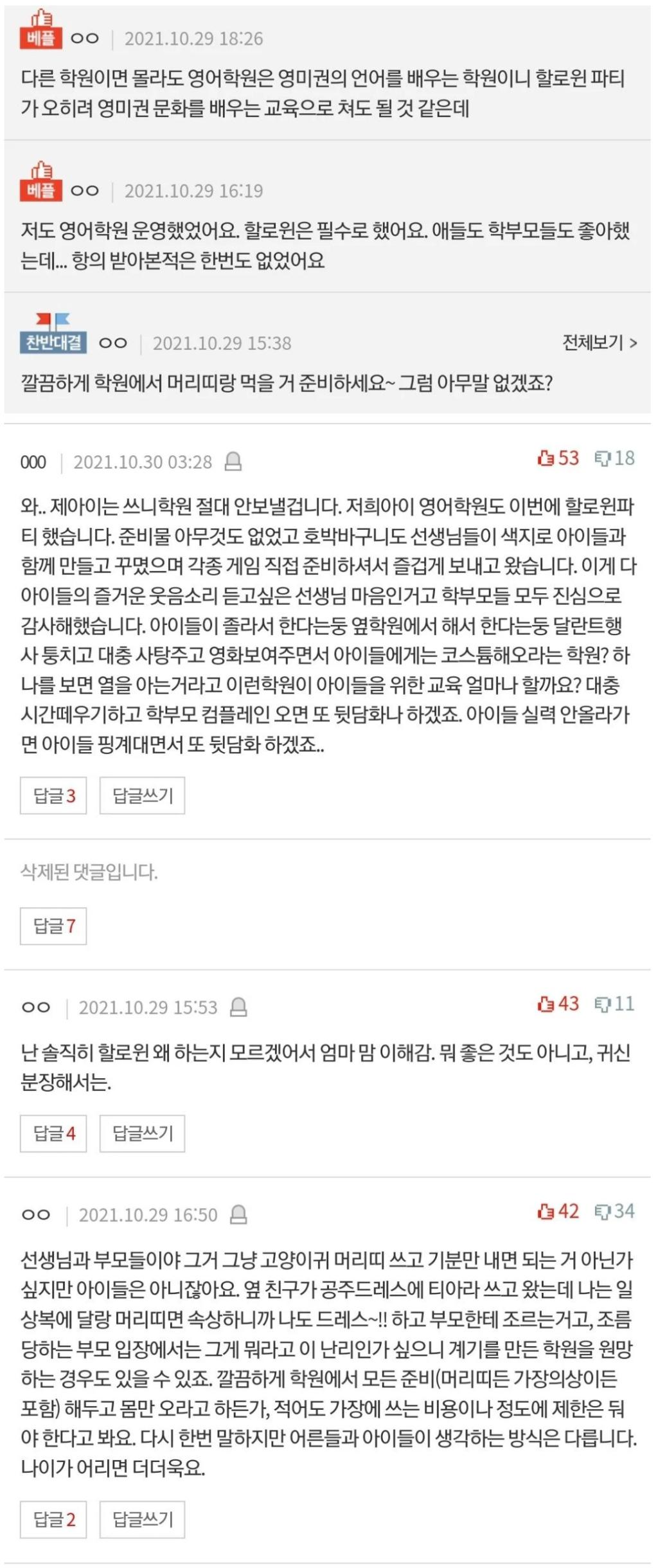The image size is (658, 1568).
Task: Upvote the 16:50 comment with 42 likes
Action: [x=558, y=1211]
